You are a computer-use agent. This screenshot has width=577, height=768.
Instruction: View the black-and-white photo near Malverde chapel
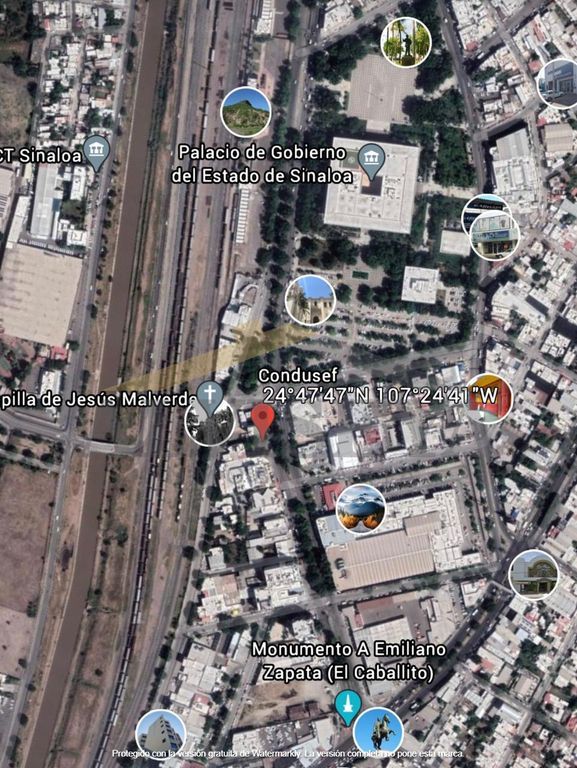click(210, 422)
